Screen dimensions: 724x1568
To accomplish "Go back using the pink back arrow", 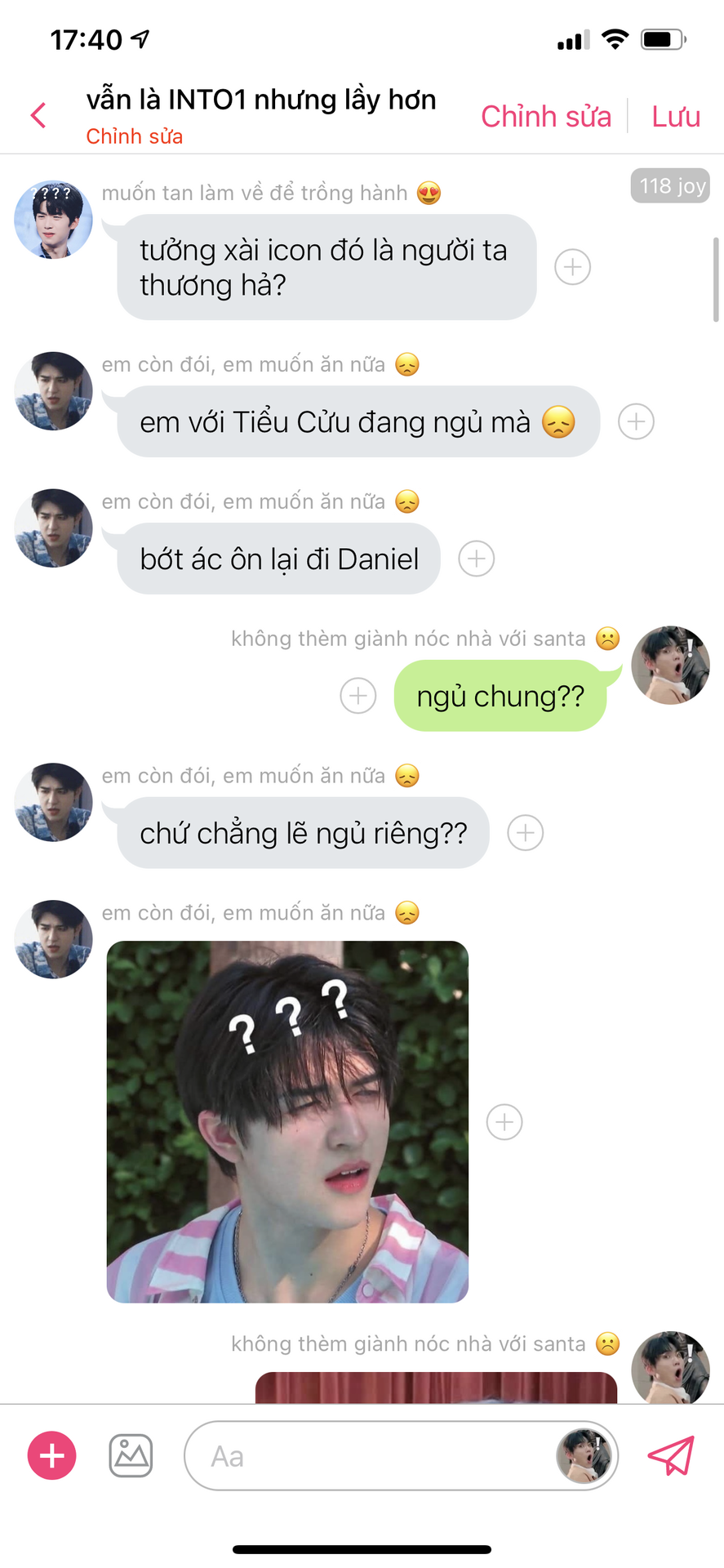I will (x=38, y=115).
